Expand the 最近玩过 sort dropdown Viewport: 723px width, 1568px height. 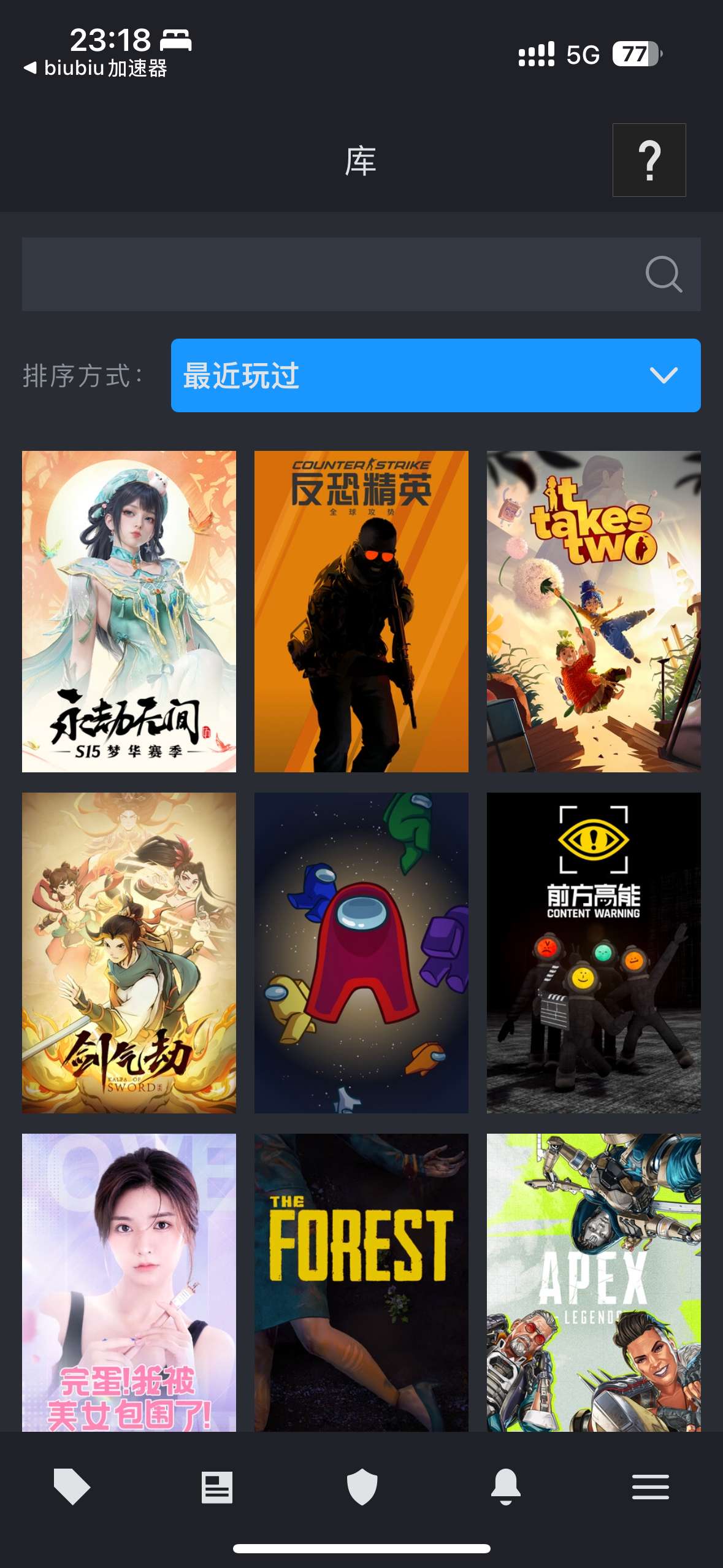click(x=435, y=375)
